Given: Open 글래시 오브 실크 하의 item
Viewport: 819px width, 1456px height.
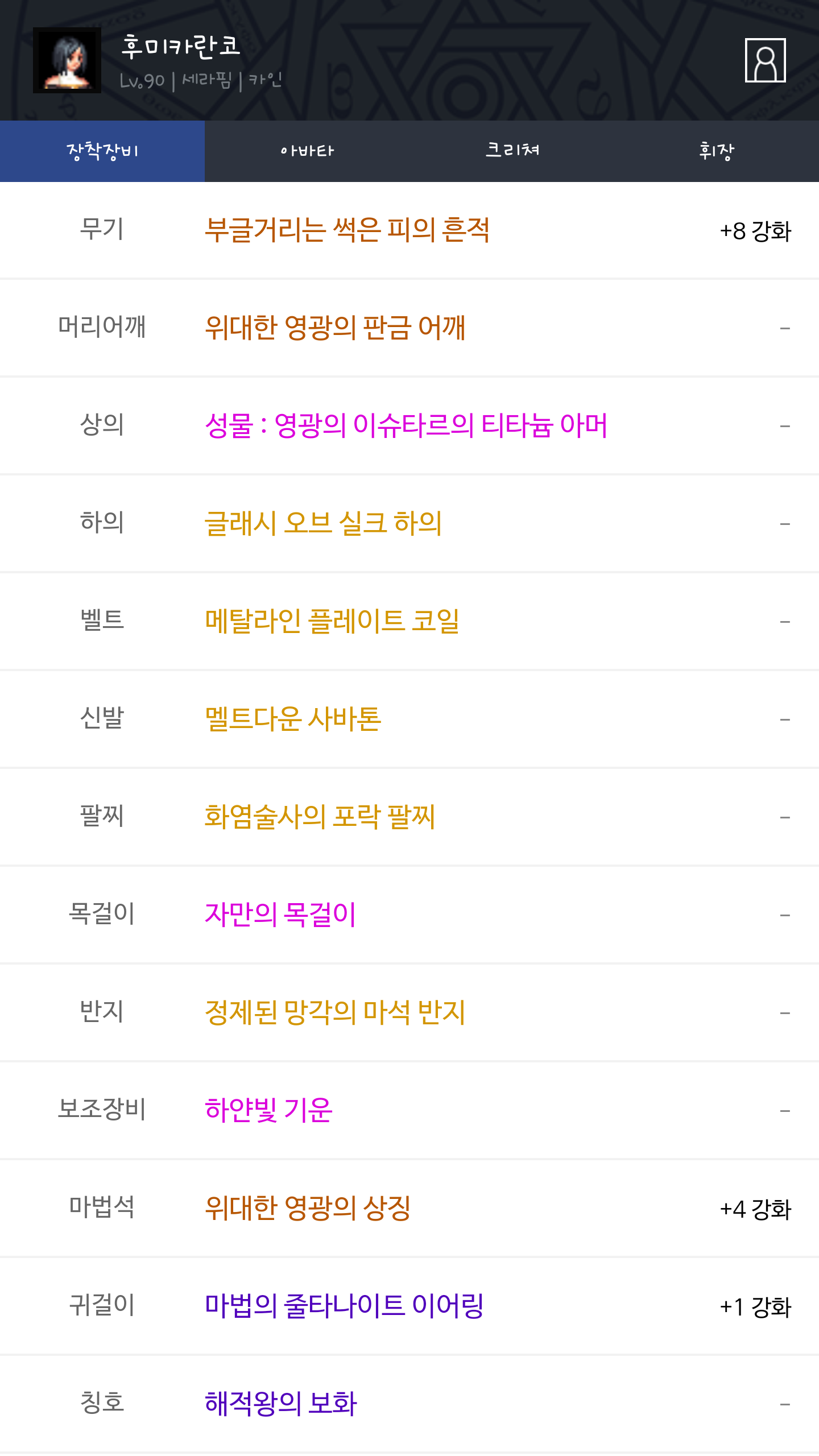Looking at the screenshot, I should [323, 524].
